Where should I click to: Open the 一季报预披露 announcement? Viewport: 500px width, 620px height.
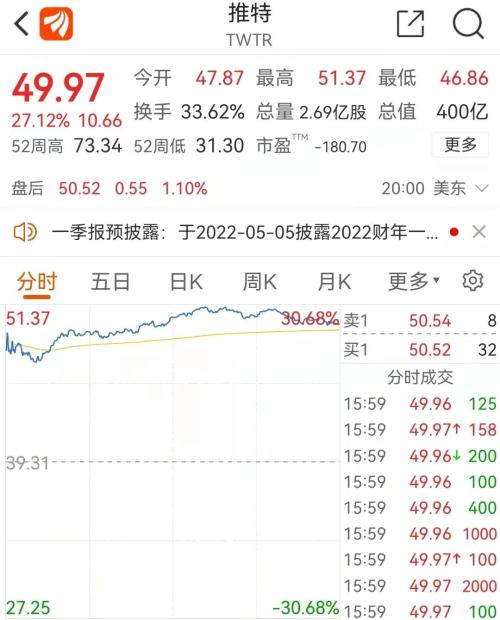pyautogui.click(x=245, y=232)
